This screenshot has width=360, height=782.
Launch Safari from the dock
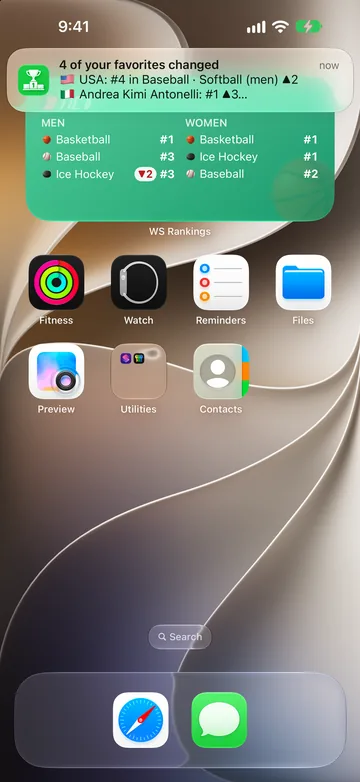tap(141, 720)
